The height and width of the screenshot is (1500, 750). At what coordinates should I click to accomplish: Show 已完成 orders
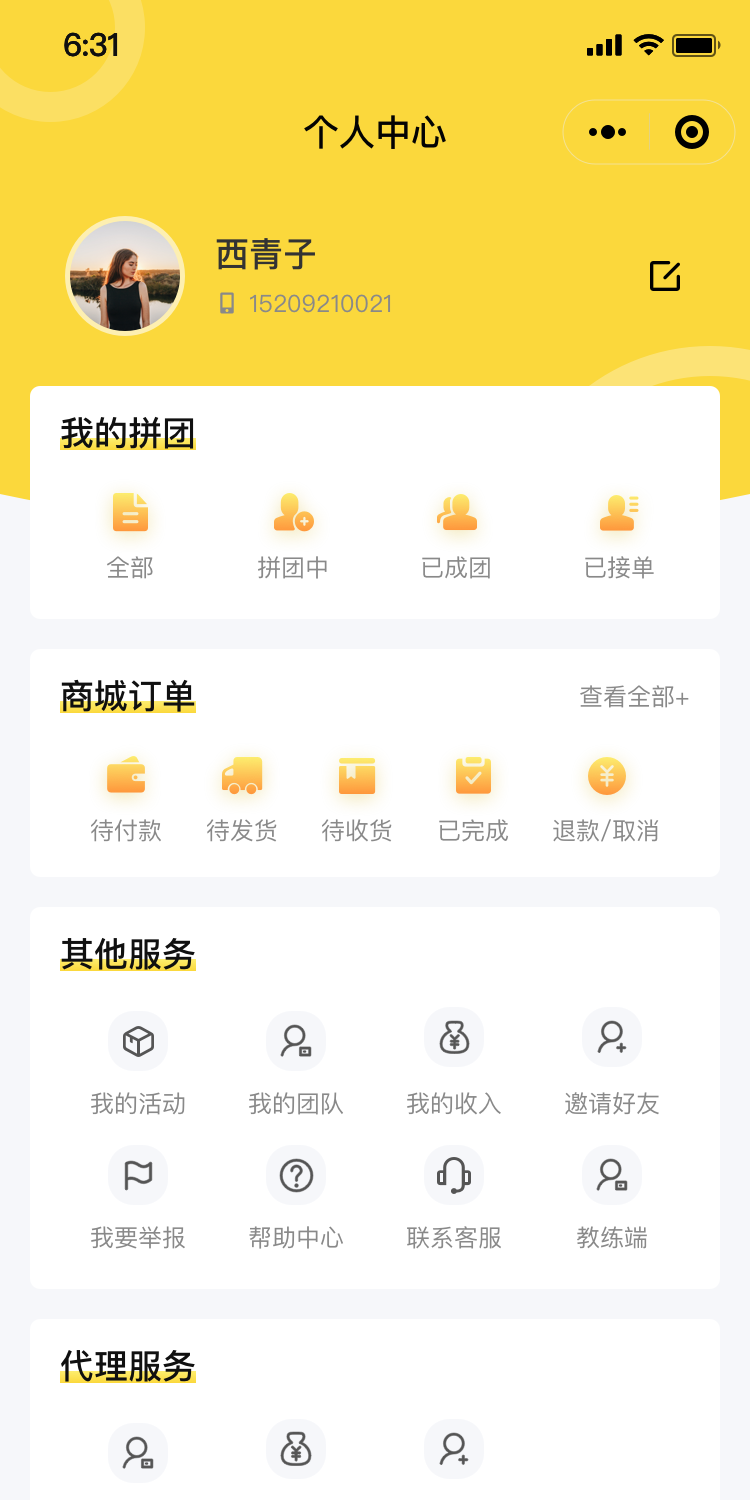[473, 800]
